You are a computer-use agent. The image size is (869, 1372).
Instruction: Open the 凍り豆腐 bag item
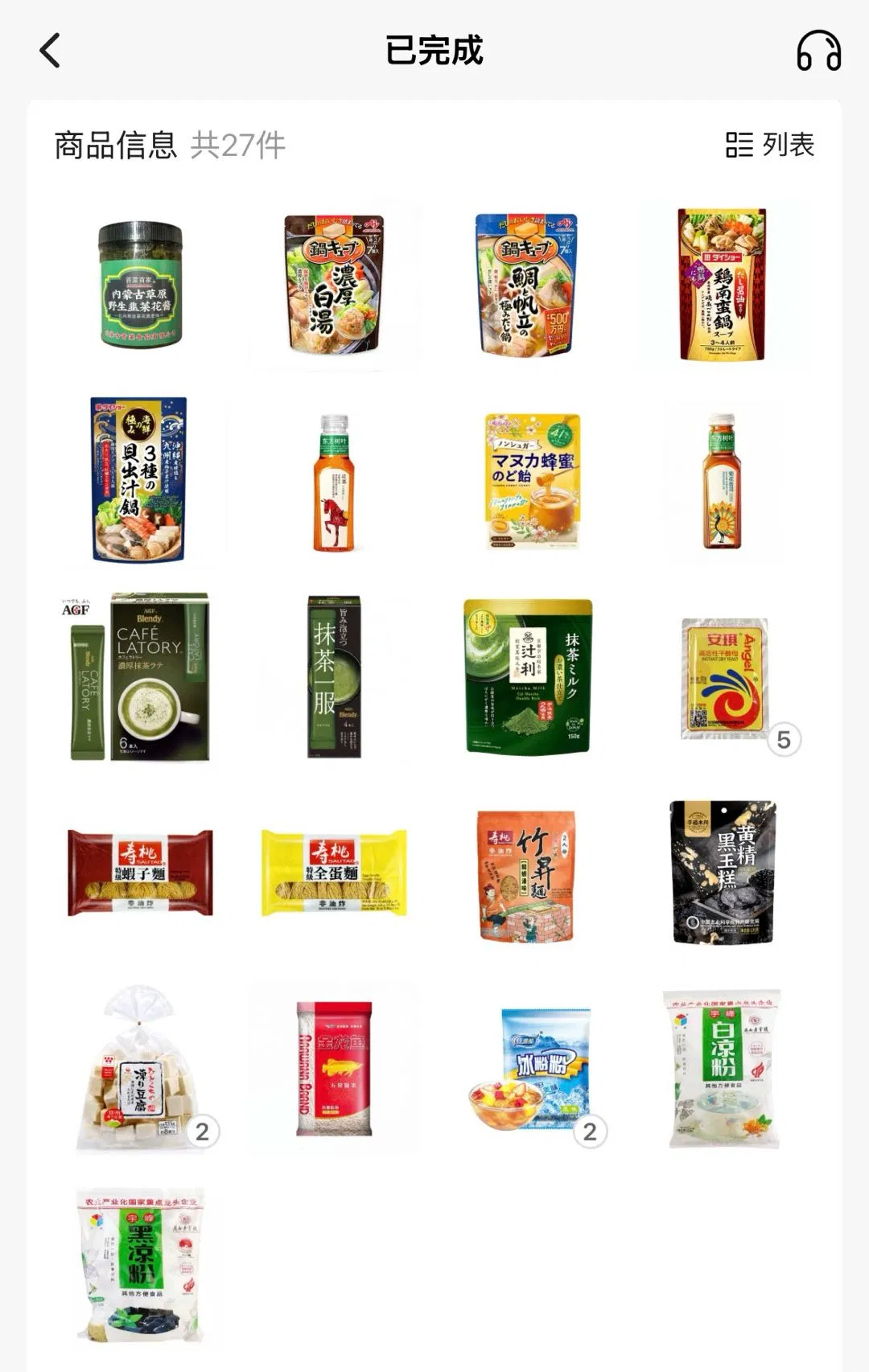[139, 1070]
